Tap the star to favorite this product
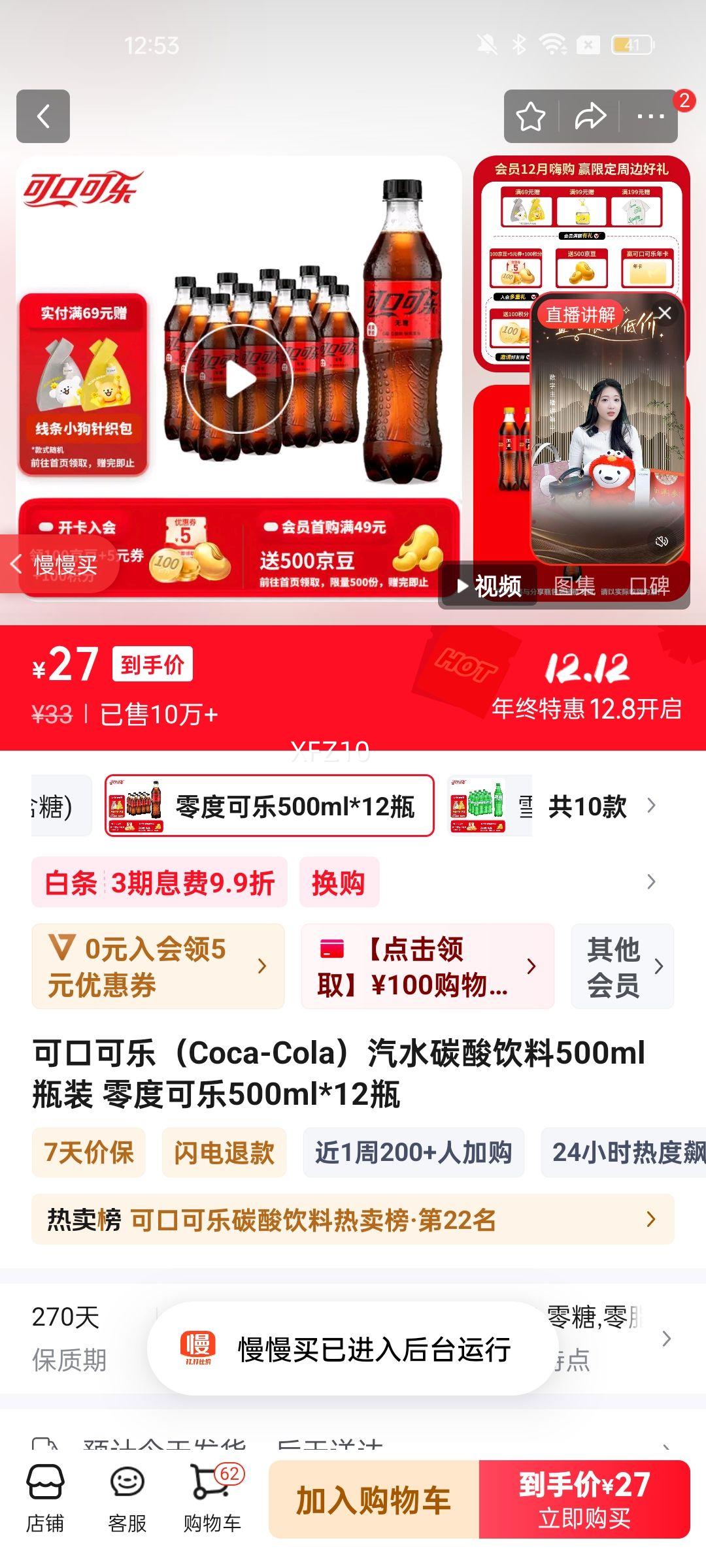Viewport: 706px width, 1568px height. coord(531,116)
